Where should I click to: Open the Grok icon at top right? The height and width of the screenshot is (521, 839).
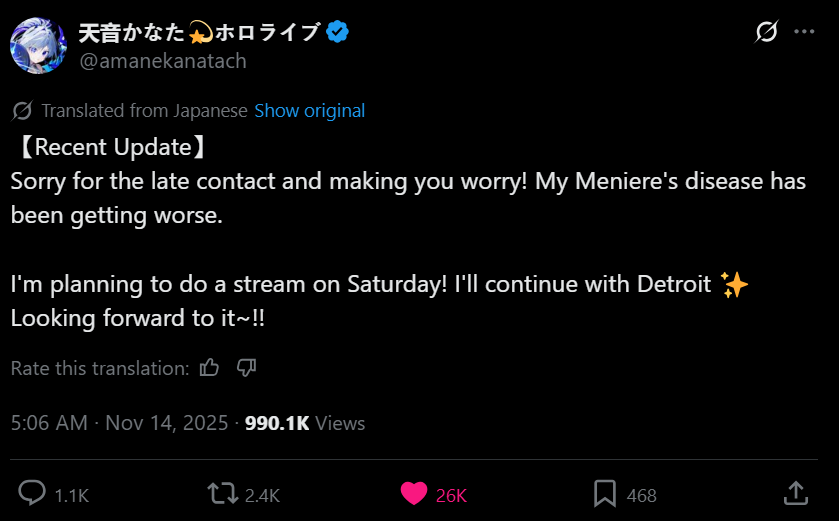pyautogui.click(x=766, y=32)
